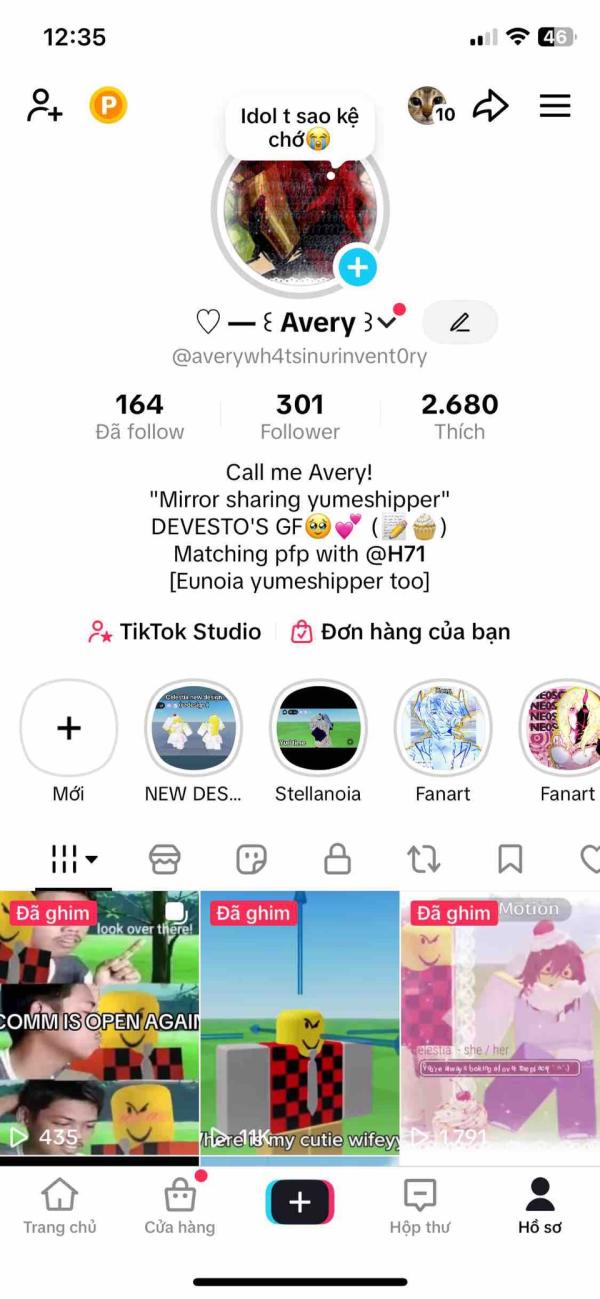Viewport: 600px width, 1299px height.
Task: Switch to the reposts tab
Action: (424, 858)
